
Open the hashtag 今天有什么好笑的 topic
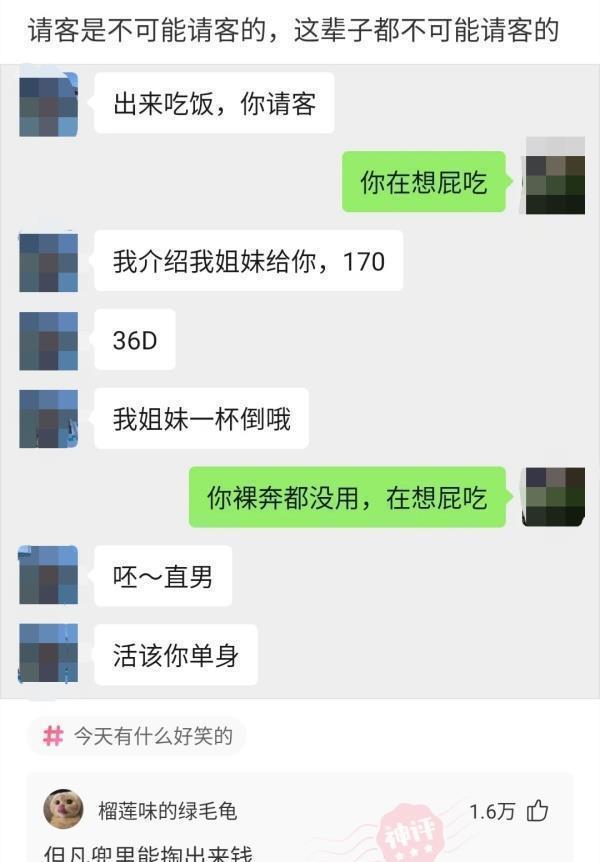tap(138, 737)
